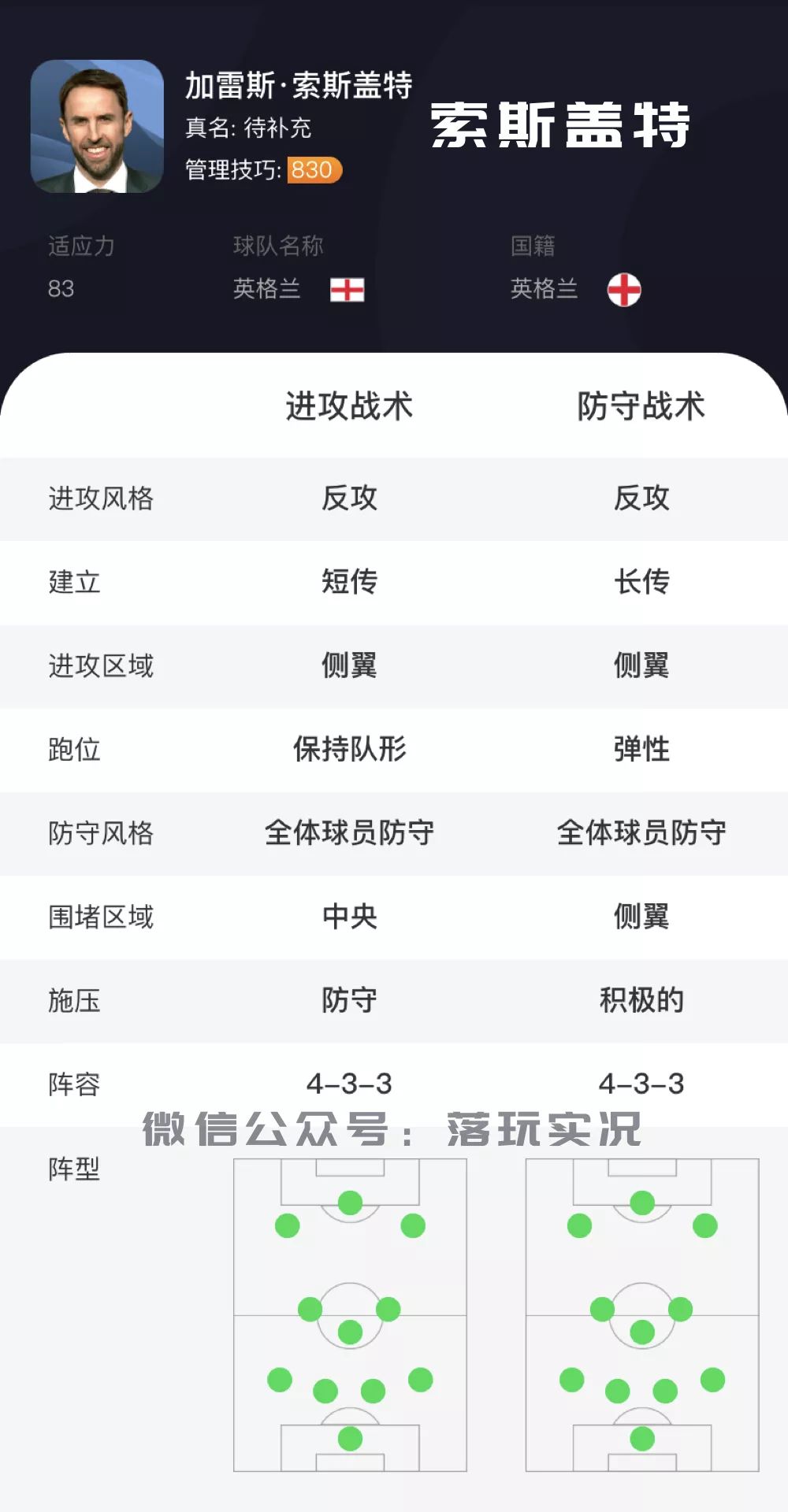This screenshot has width=788, height=1512.
Task: Toggle 积极的 pressure setting in defensive tactics
Action: pos(642,1002)
